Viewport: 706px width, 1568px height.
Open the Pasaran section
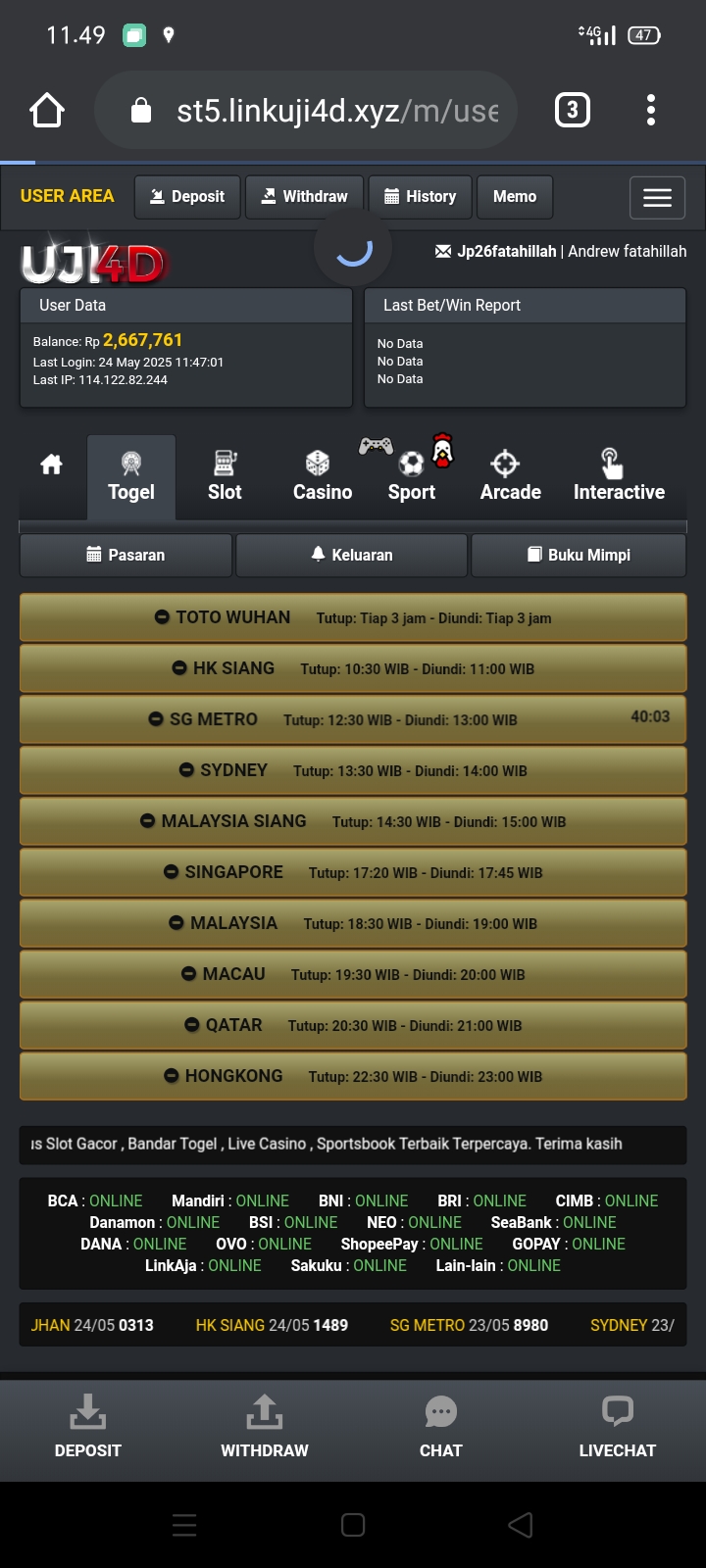click(126, 555)
